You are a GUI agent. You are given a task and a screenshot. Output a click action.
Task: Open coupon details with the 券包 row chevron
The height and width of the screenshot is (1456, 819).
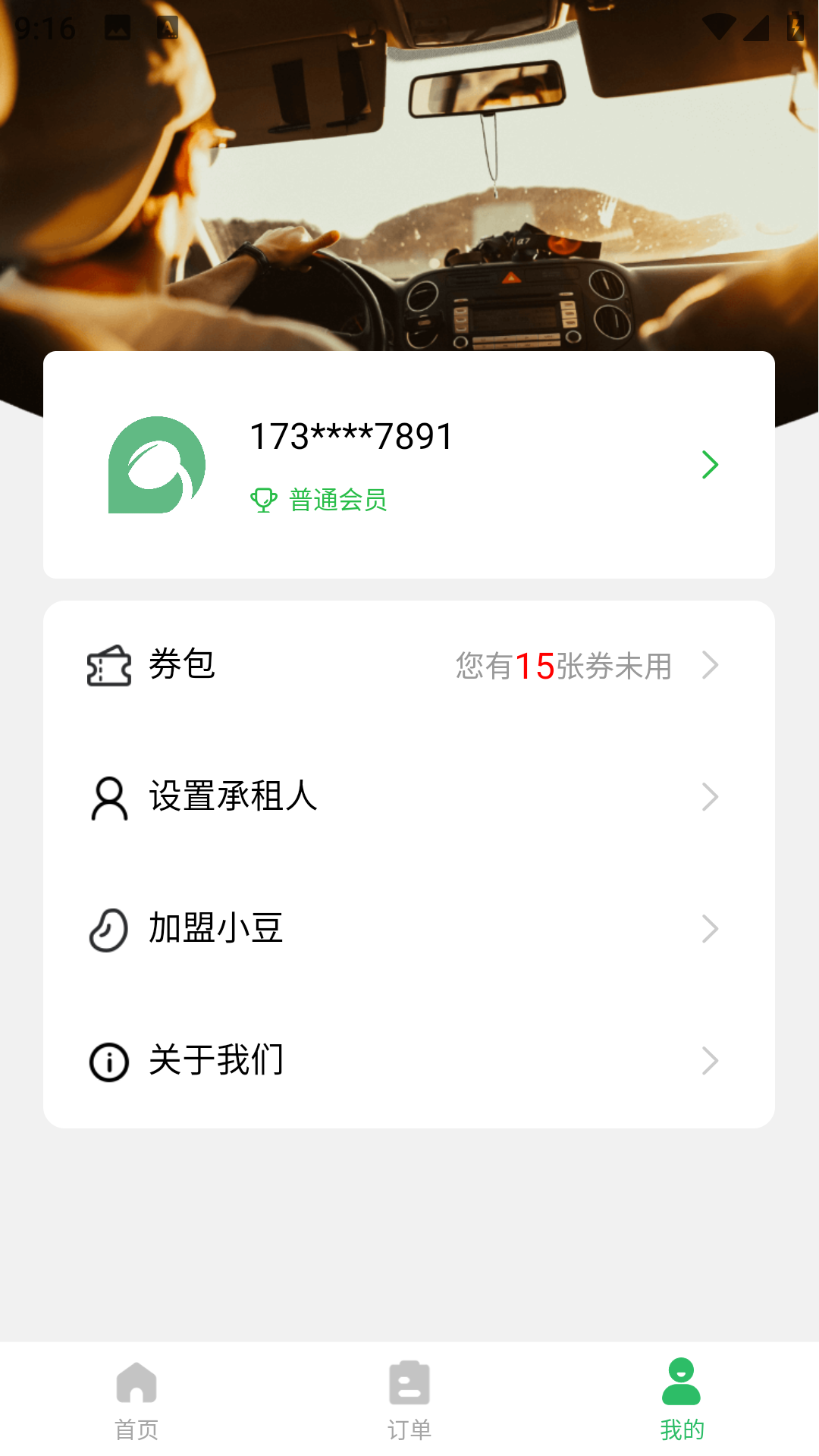(711, 666)
